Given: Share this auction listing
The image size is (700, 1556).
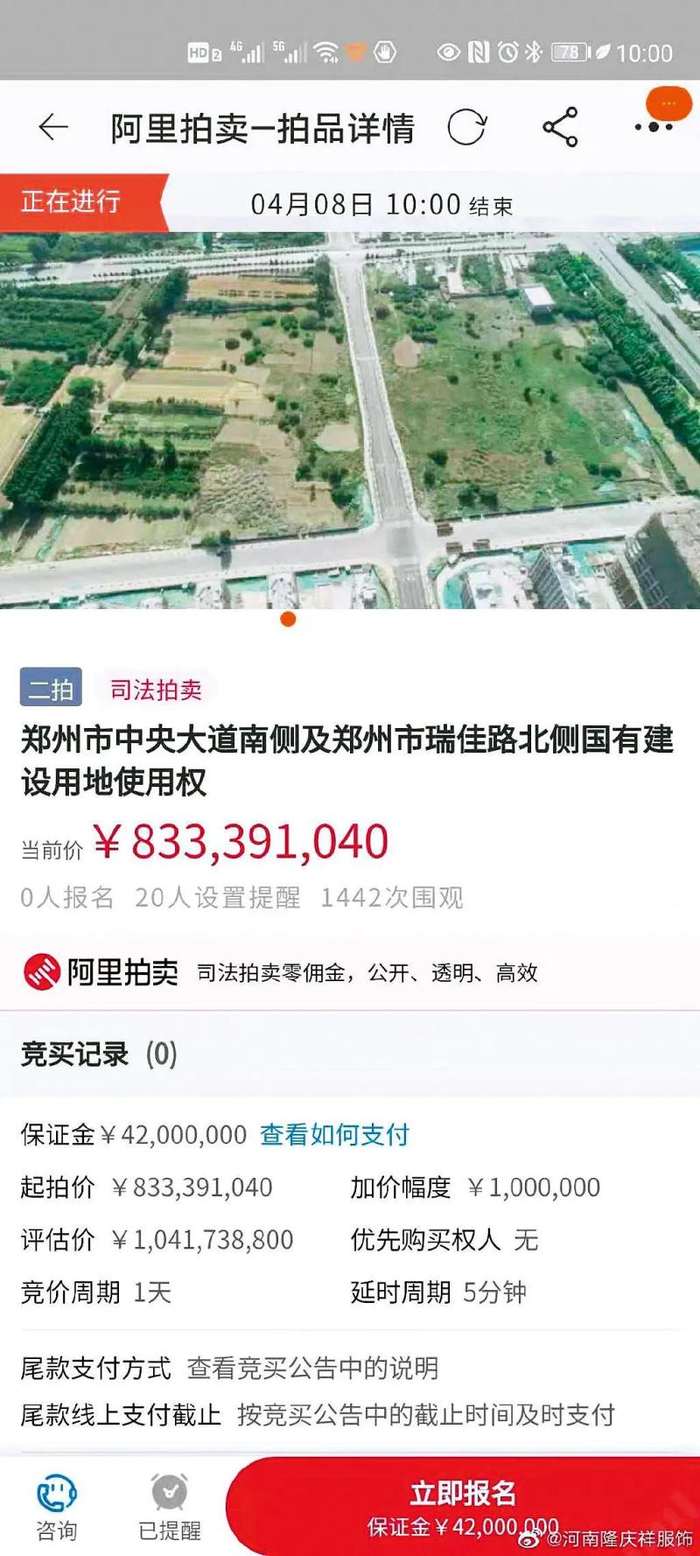Looking at the screenshot, I should (x=560, y=127).
